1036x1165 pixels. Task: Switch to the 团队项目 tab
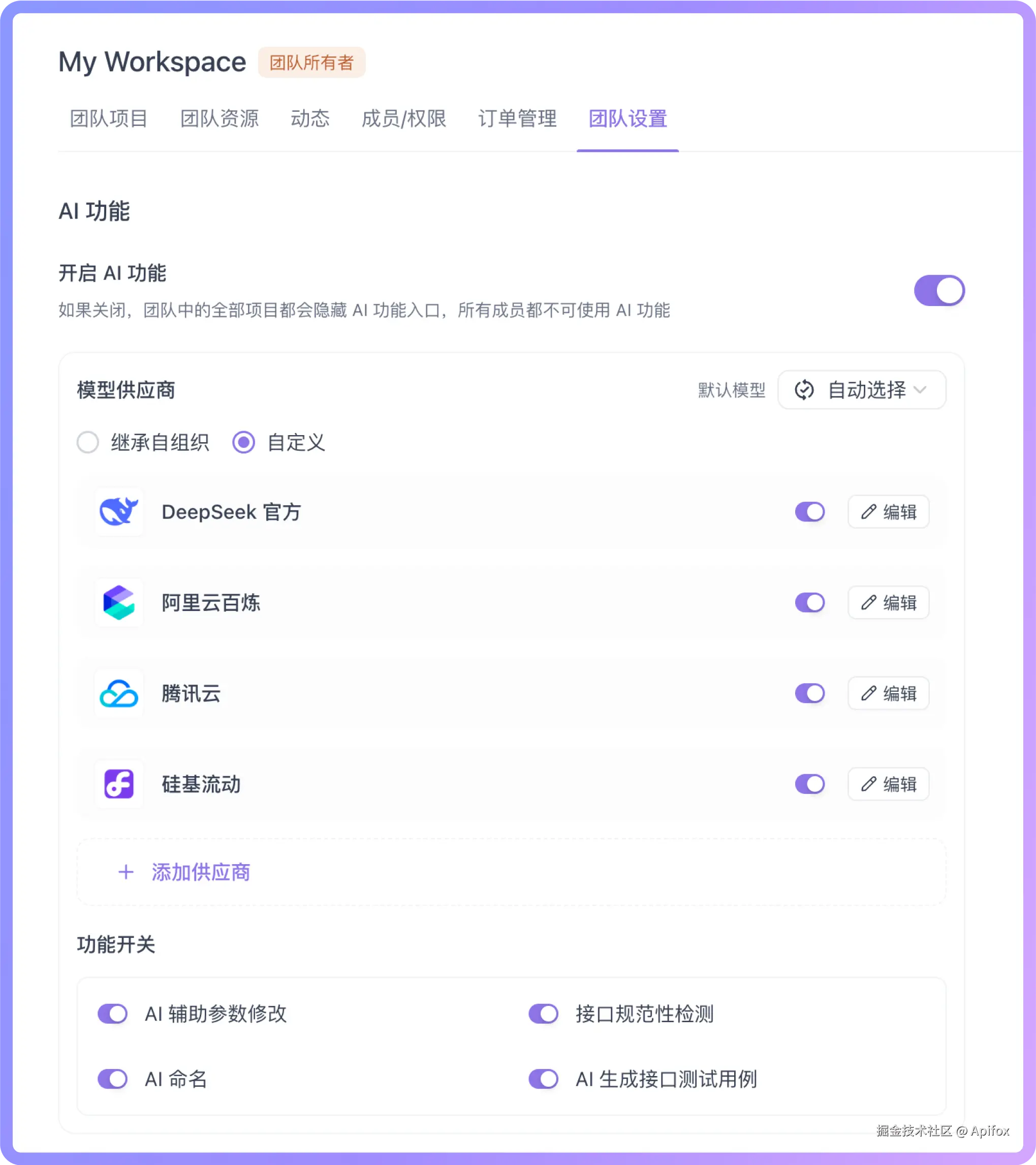tap(109, 118)
